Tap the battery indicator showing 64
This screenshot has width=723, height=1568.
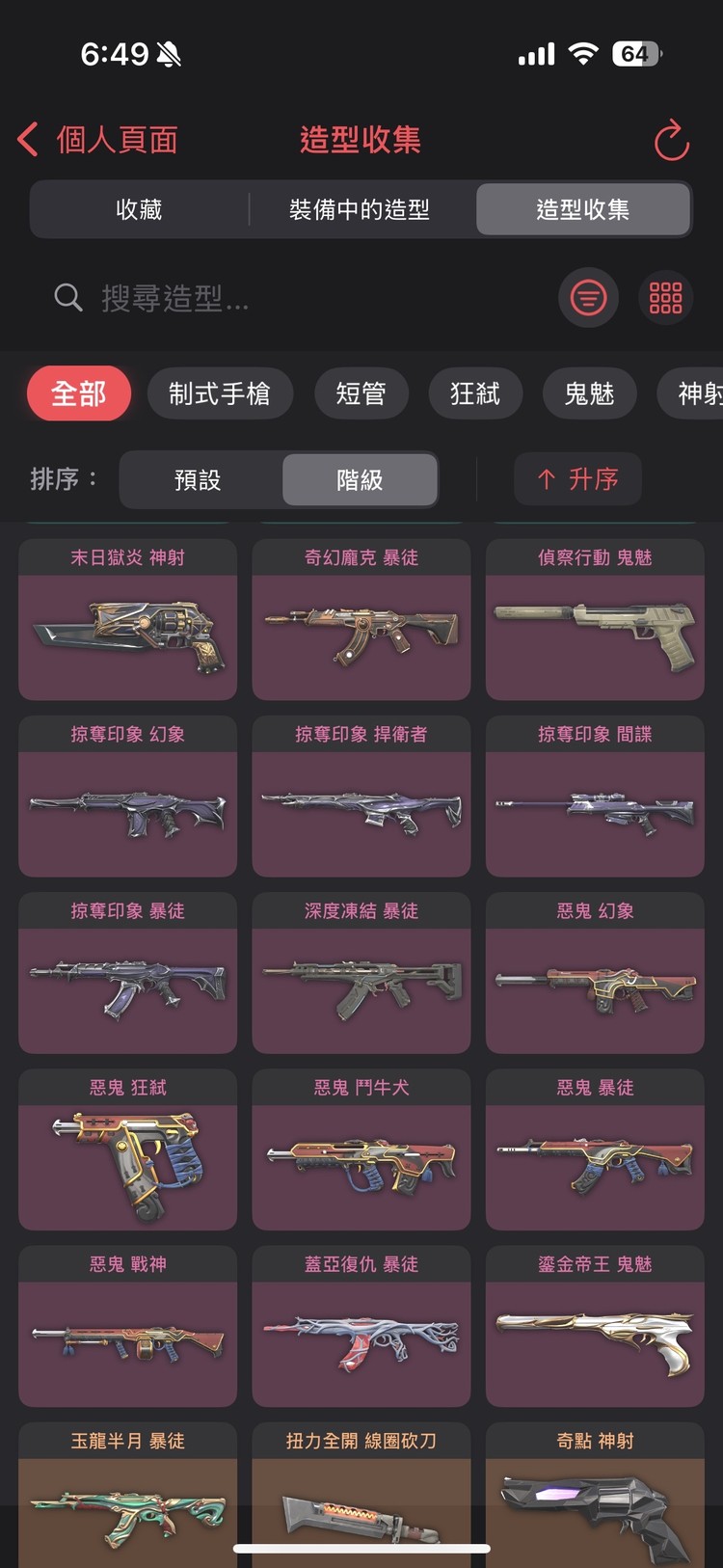coord(635,54)
